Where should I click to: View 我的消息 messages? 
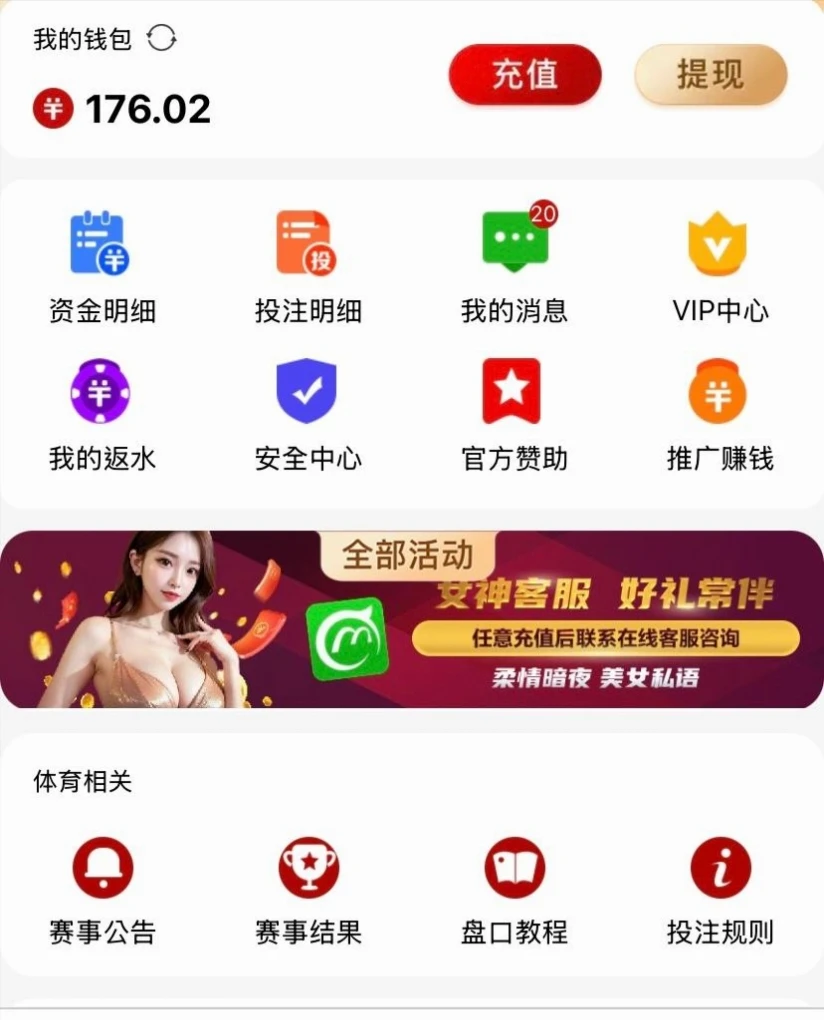[x=515, y=267]
